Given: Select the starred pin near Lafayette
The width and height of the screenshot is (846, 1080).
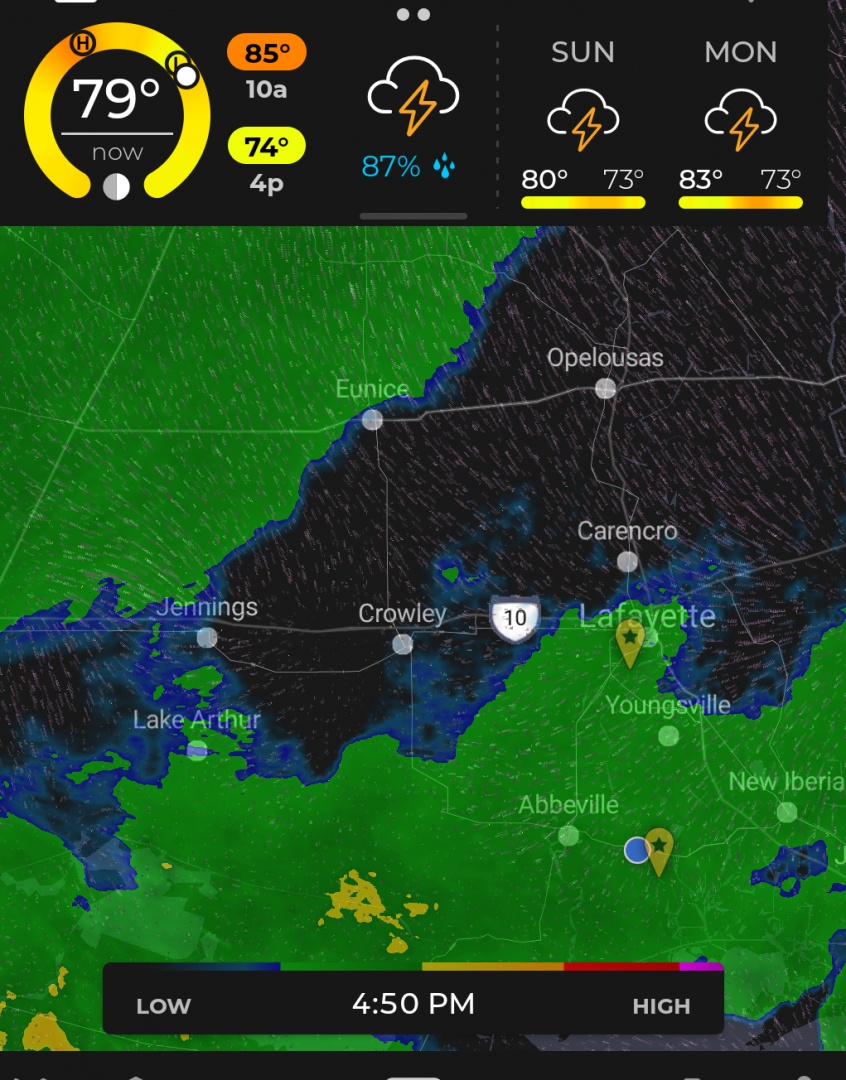Looking at the screenshot, I should click(629, 641).
